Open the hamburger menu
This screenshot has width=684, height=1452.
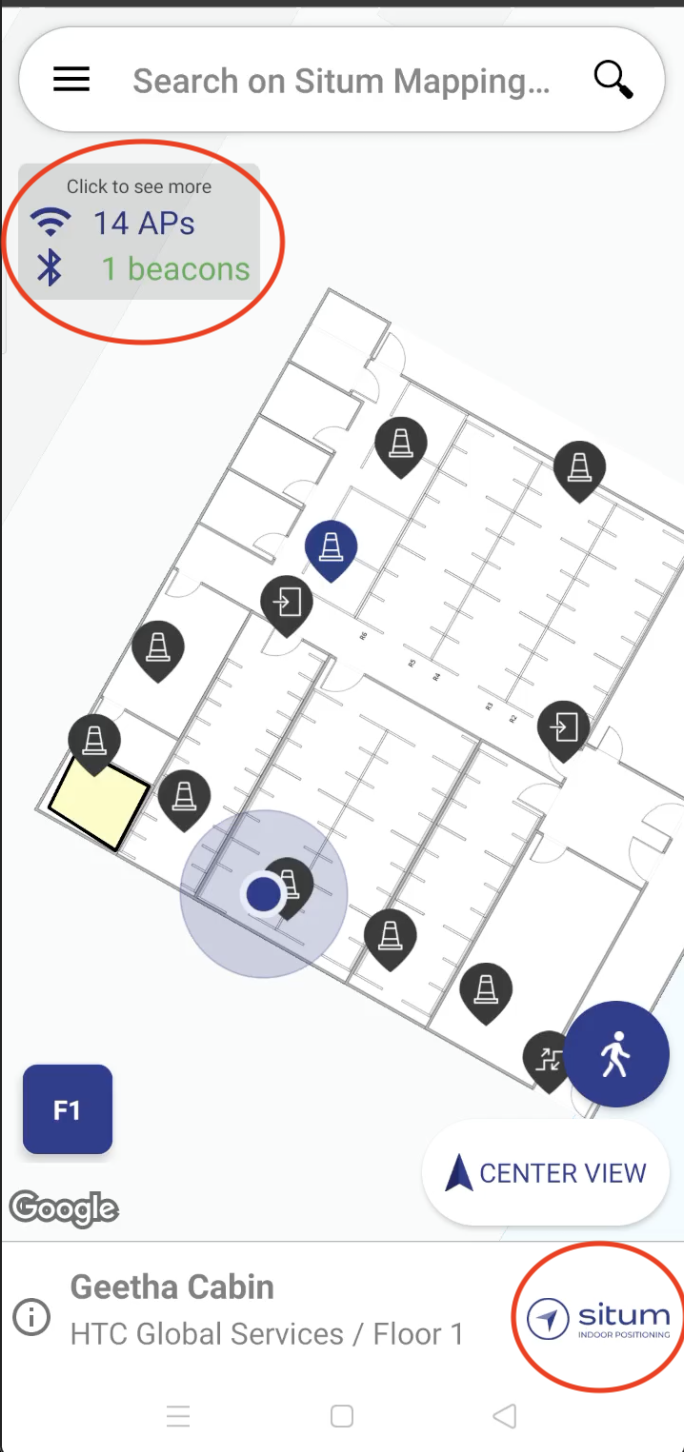(72, 80)
